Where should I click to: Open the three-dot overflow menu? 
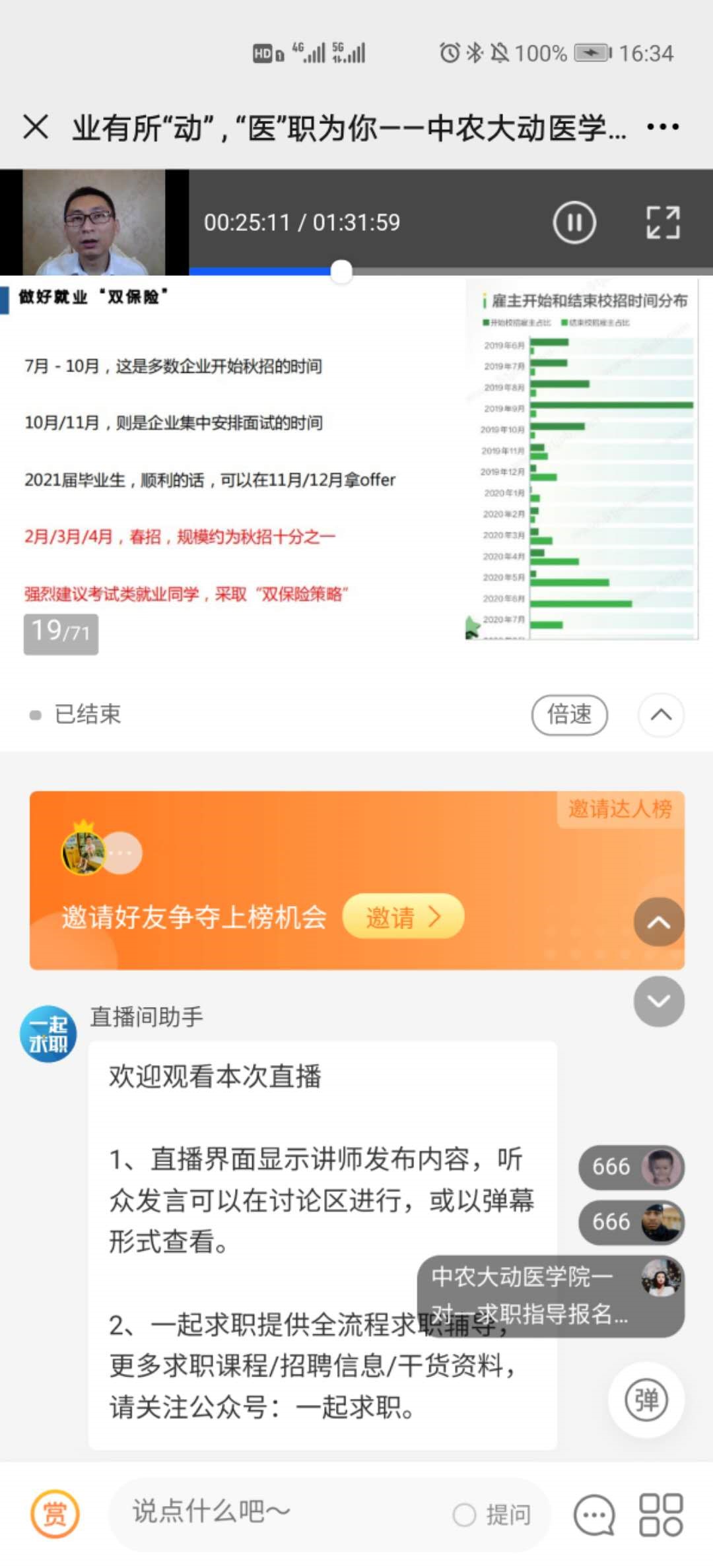pyautogui.click(x=663, y=127)
